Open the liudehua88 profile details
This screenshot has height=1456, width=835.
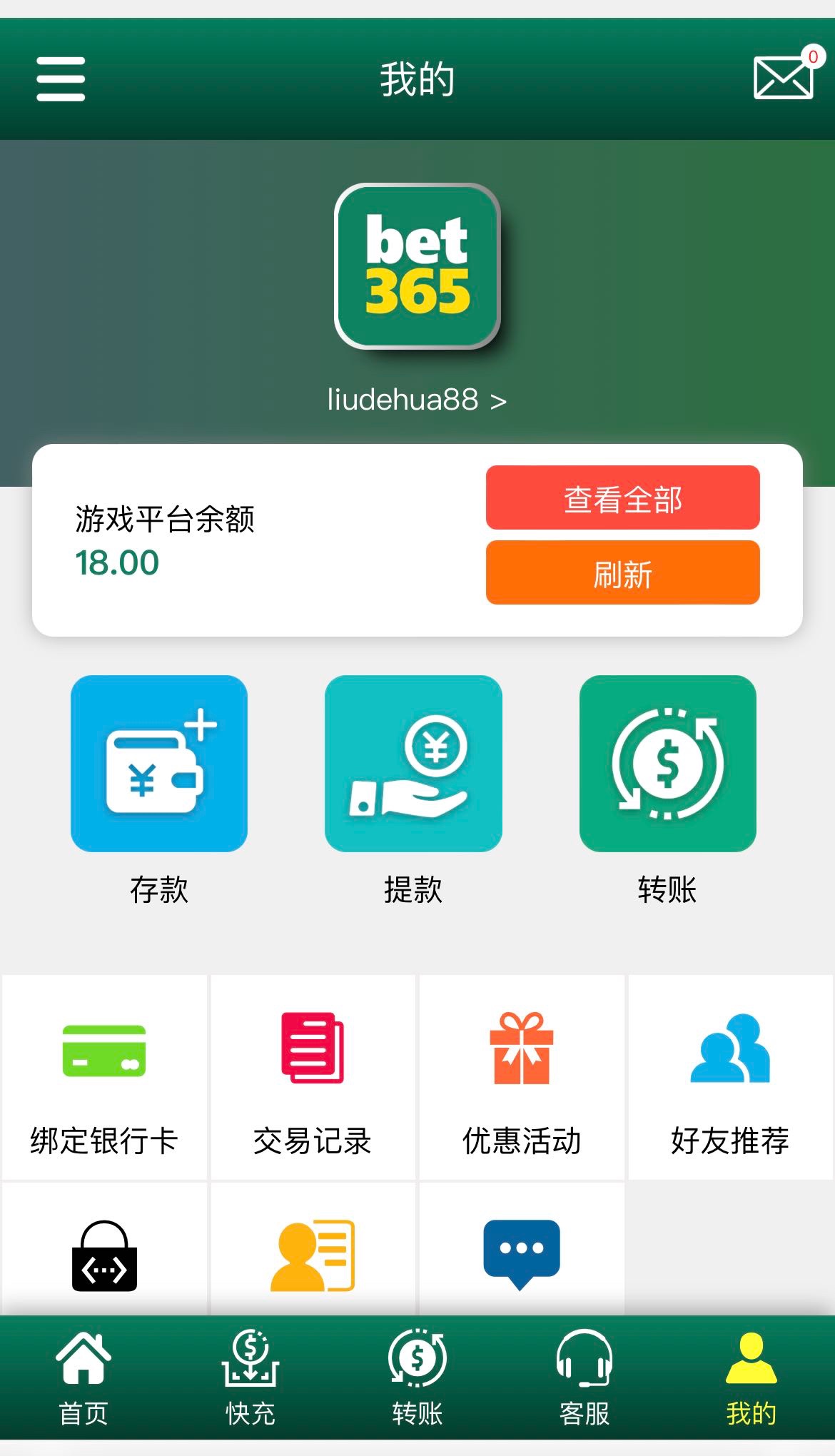[x=417, y=400]
